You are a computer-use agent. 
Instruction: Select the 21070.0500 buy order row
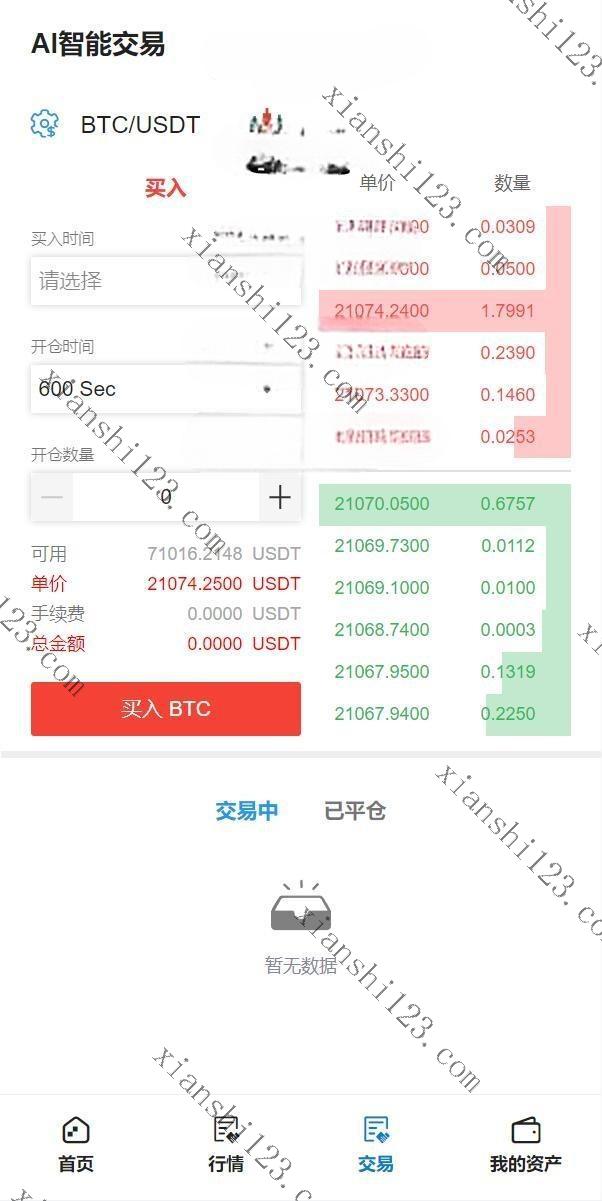(x=444, y=504)
